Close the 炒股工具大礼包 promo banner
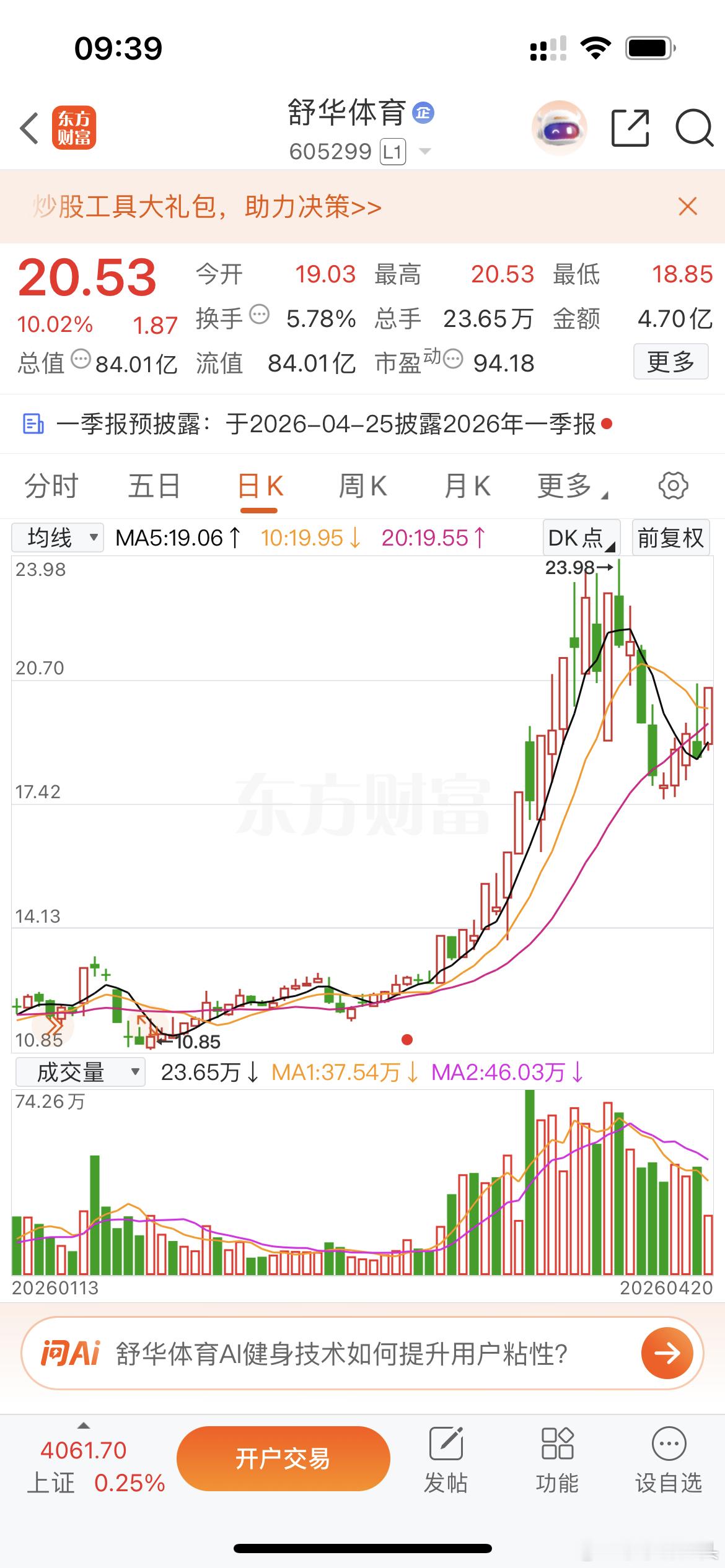The height and width of the screenshot is (1568, 725). pos(688,207)
